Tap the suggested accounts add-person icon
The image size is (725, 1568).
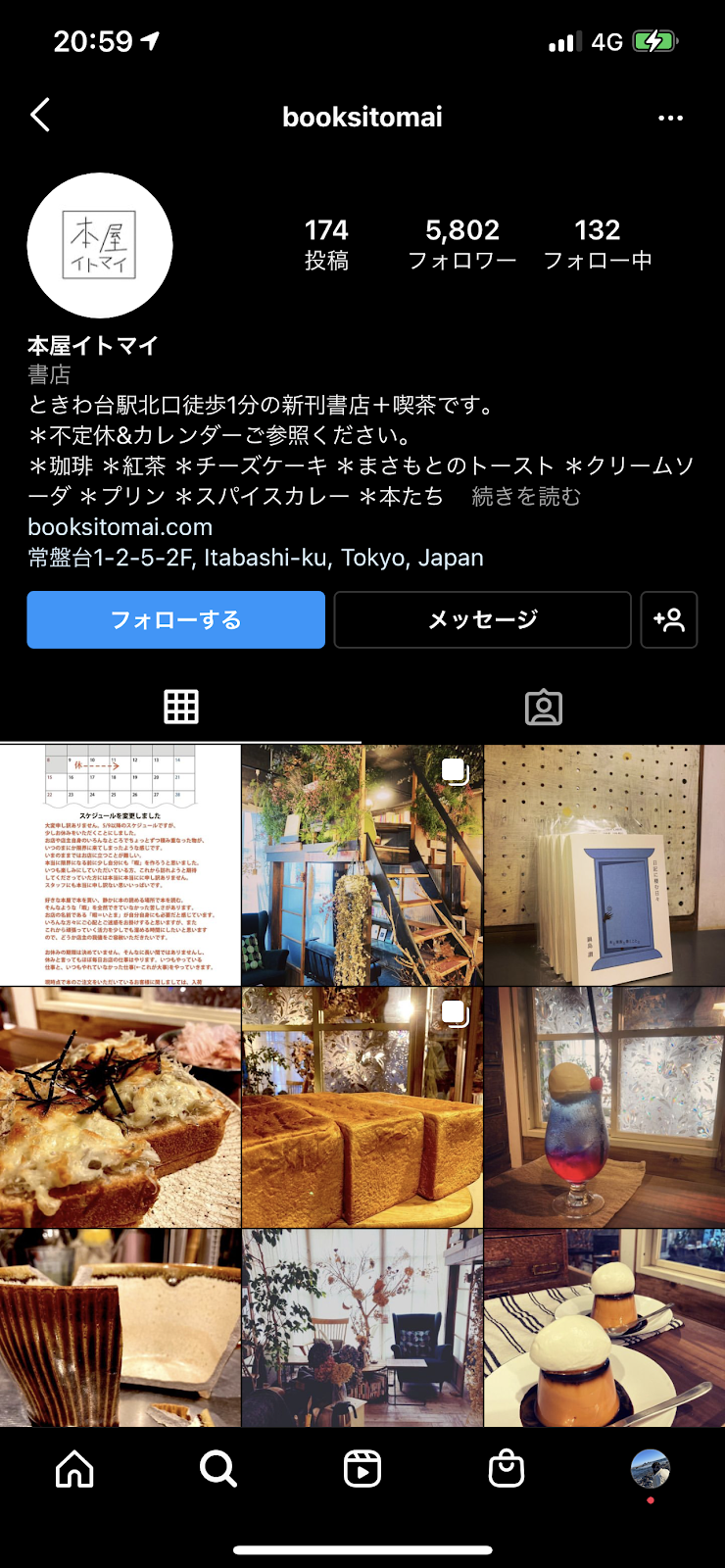(669, 619)
